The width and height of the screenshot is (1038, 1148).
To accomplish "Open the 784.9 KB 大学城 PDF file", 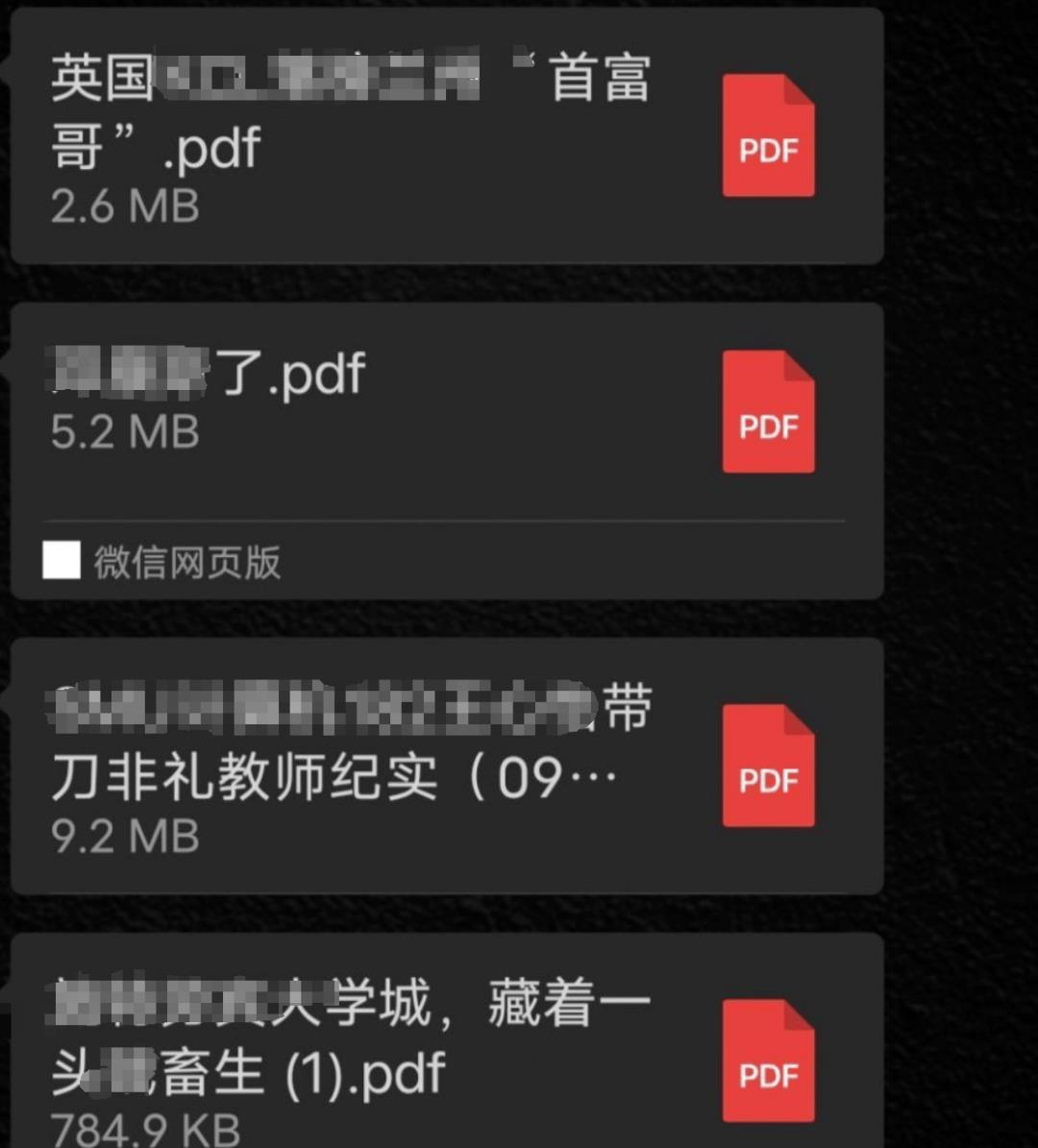I will [446, 1047].
